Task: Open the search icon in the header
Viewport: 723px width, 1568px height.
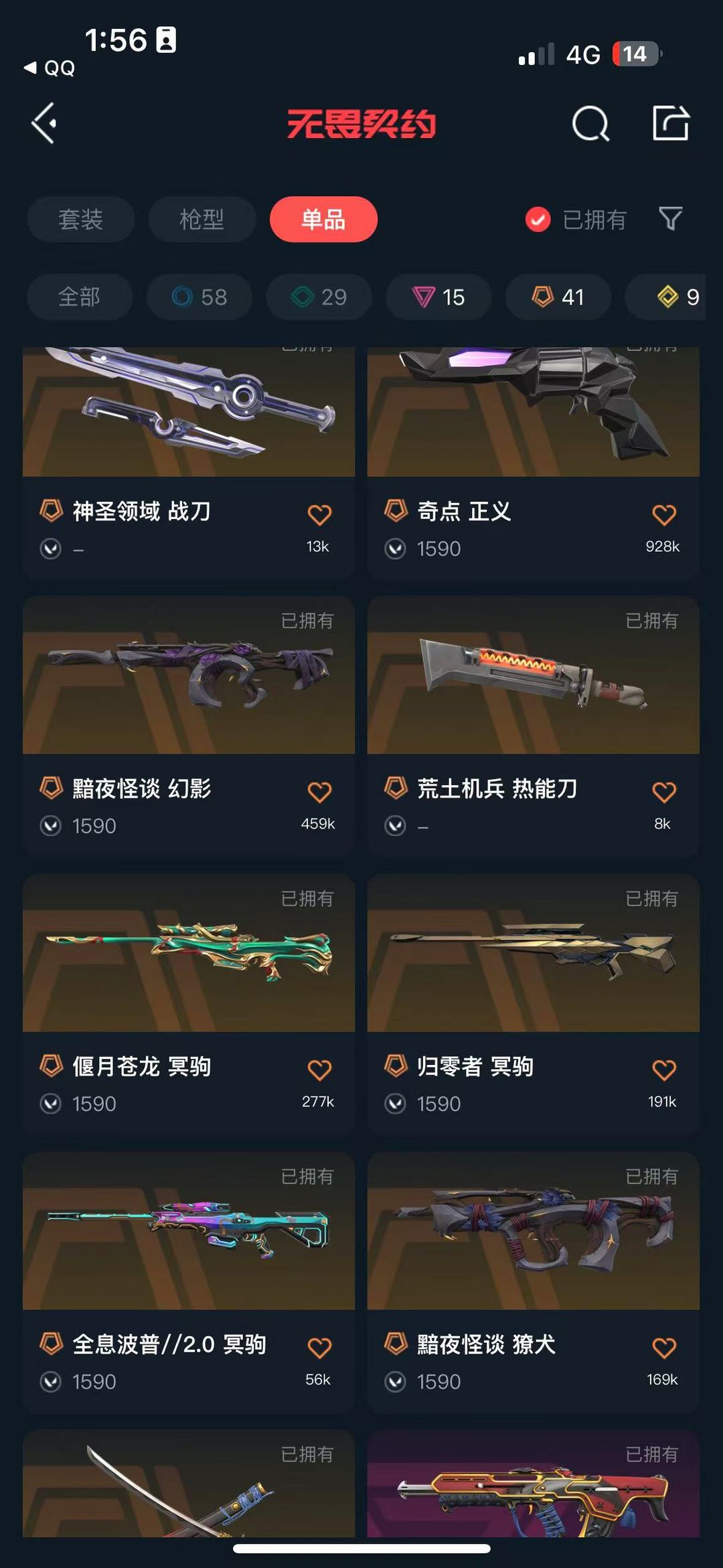Action: coord(590,123)
